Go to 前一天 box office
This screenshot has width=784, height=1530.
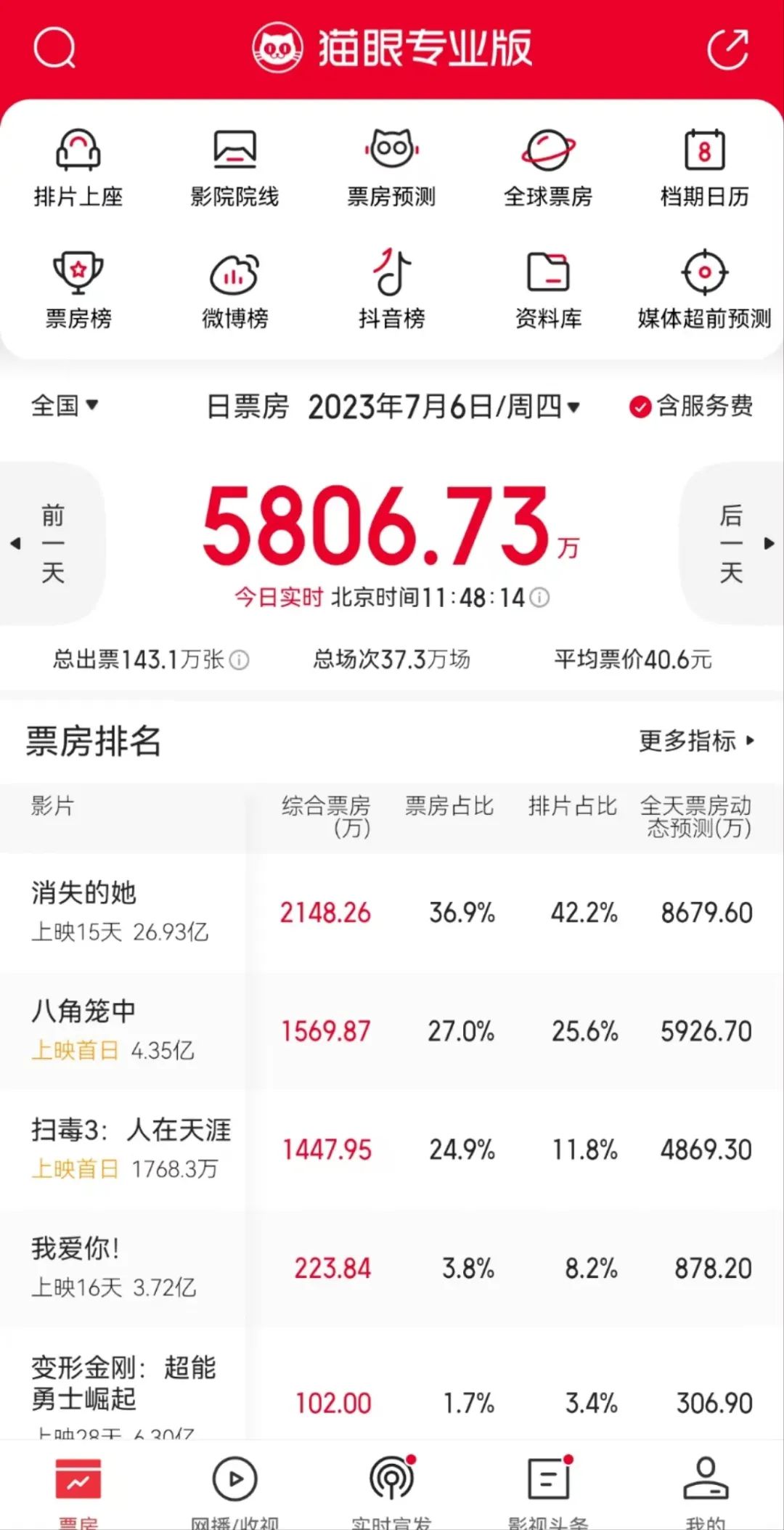tap(51, 544)
